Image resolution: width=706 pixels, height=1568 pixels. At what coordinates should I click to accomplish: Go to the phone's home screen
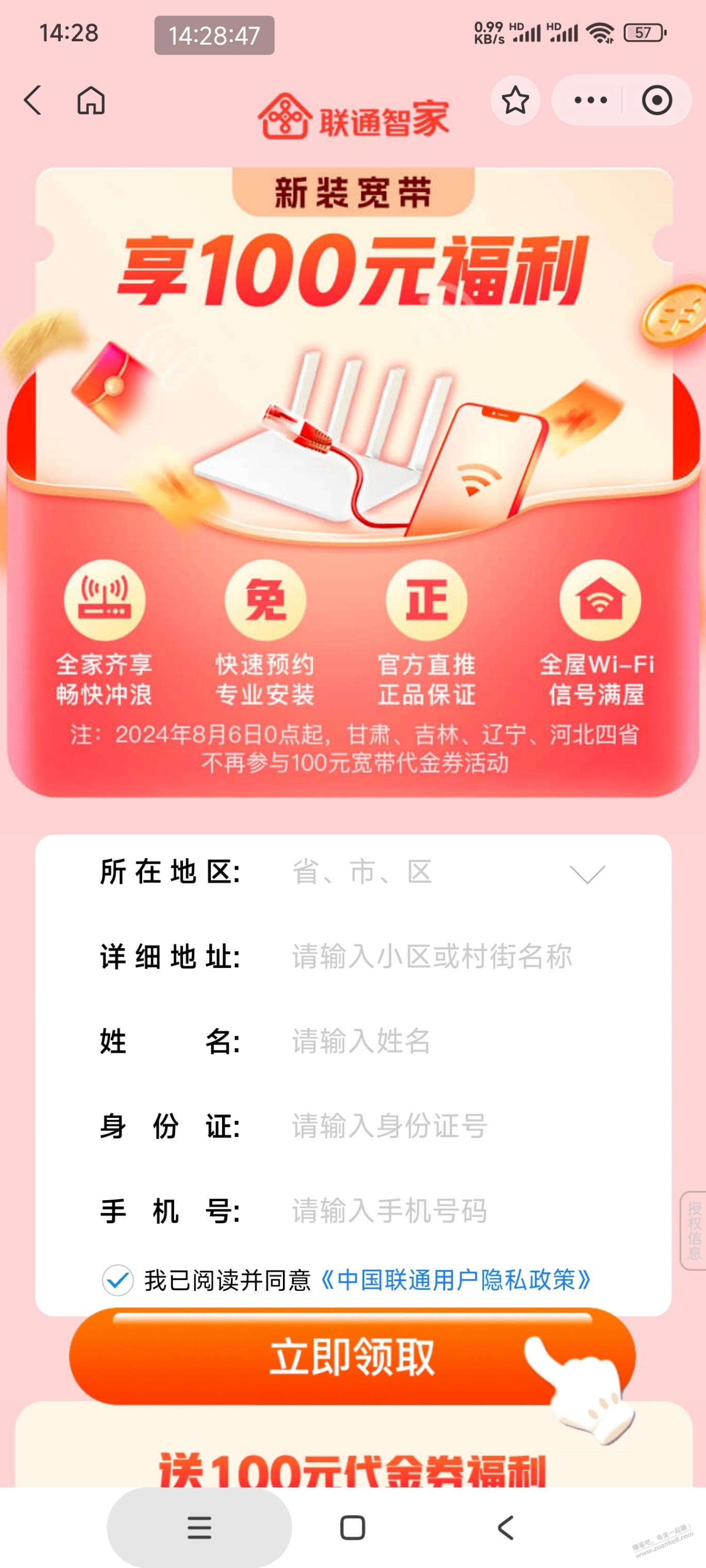click(x=352, y=1527)
